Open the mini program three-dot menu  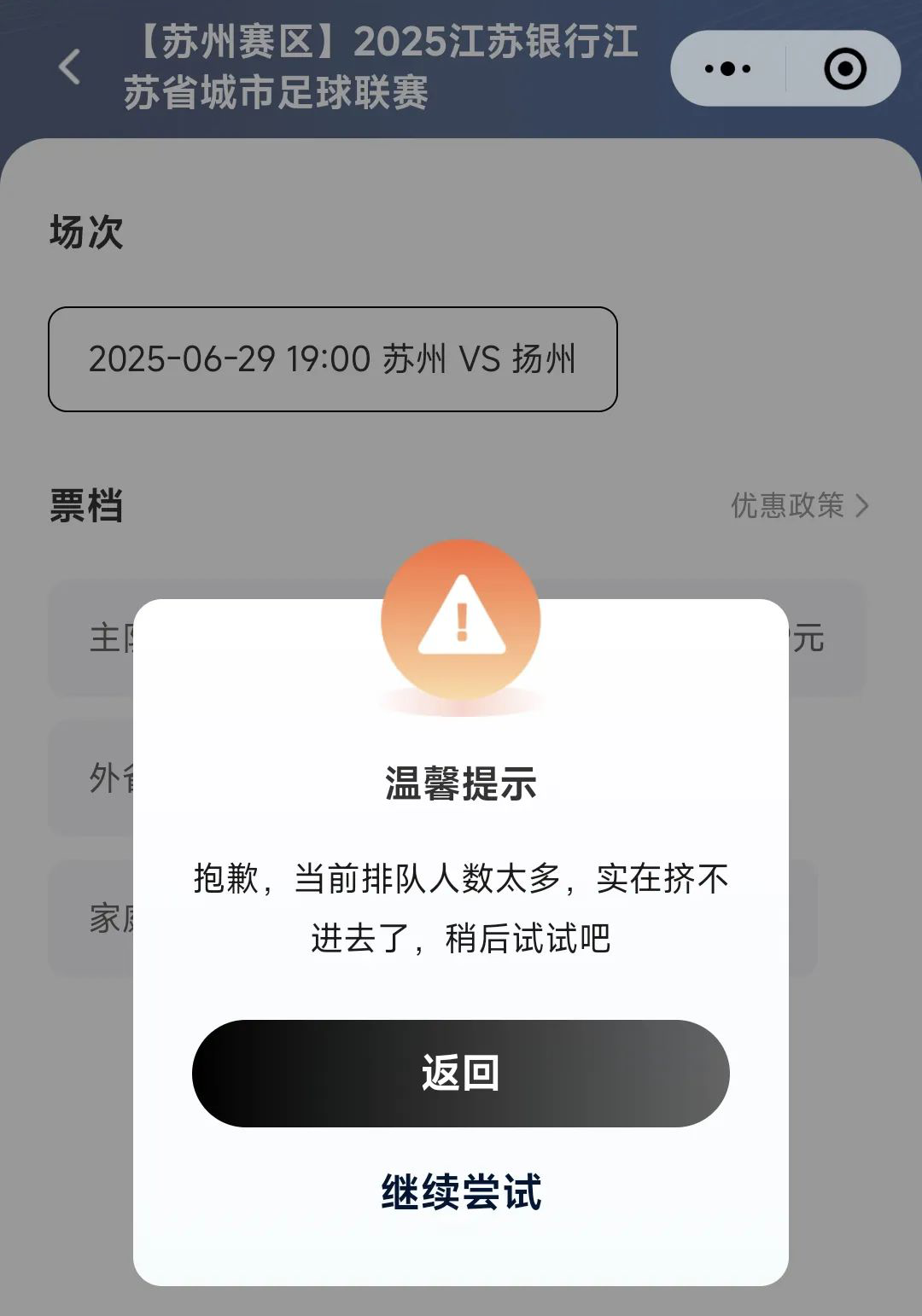[727, 68]
